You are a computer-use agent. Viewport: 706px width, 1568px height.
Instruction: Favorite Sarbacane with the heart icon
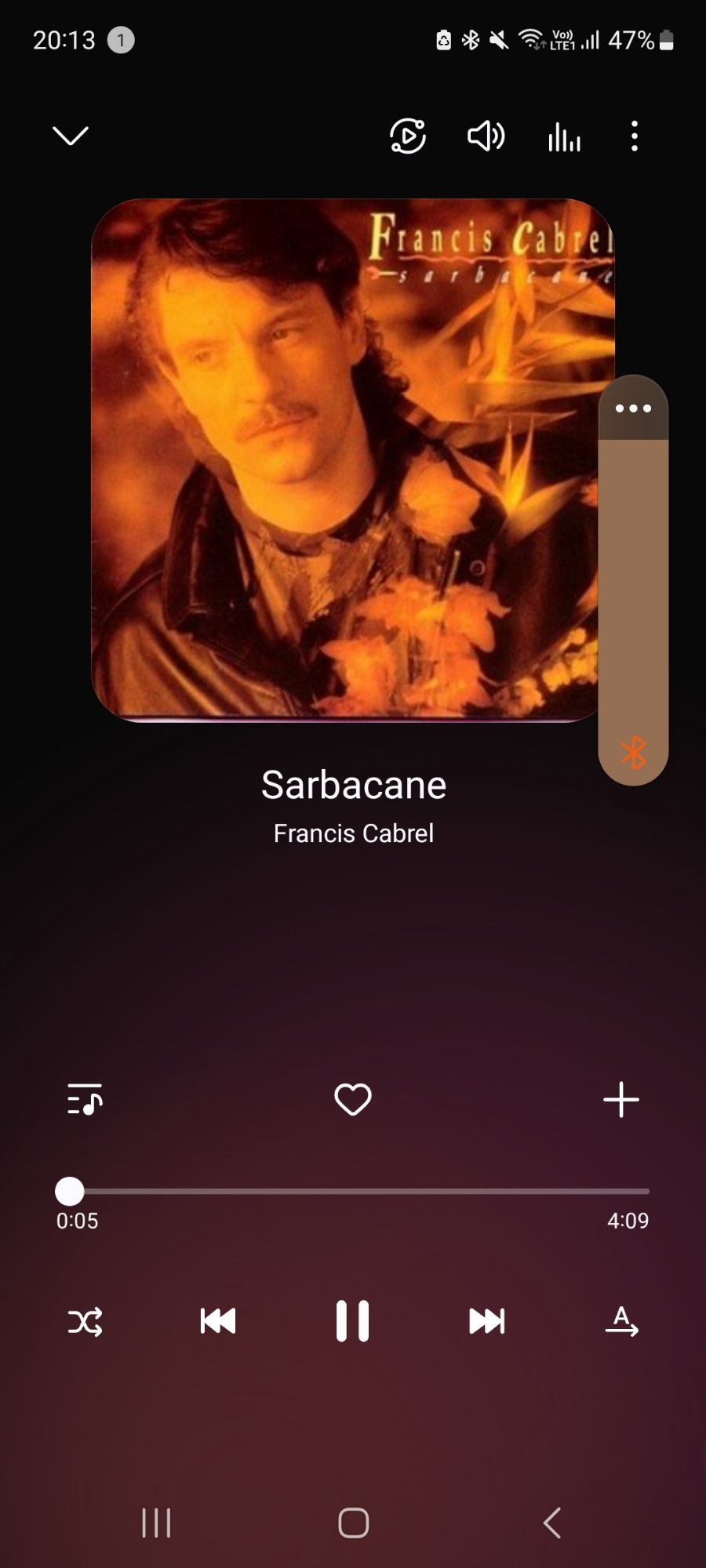coord(353,1099)
